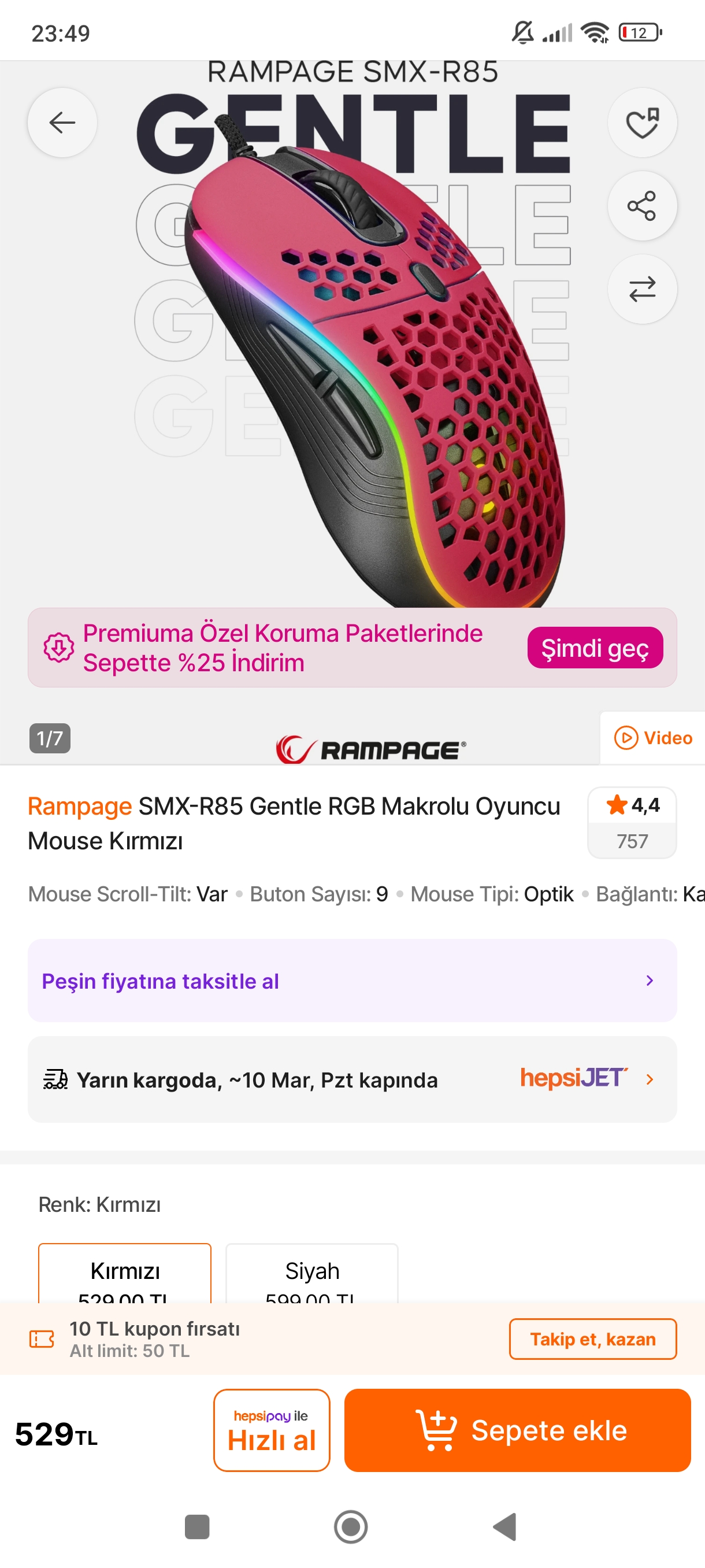
Task: Go back using the arrow icon
Action: pyautogui.click(x=62, y=123)
